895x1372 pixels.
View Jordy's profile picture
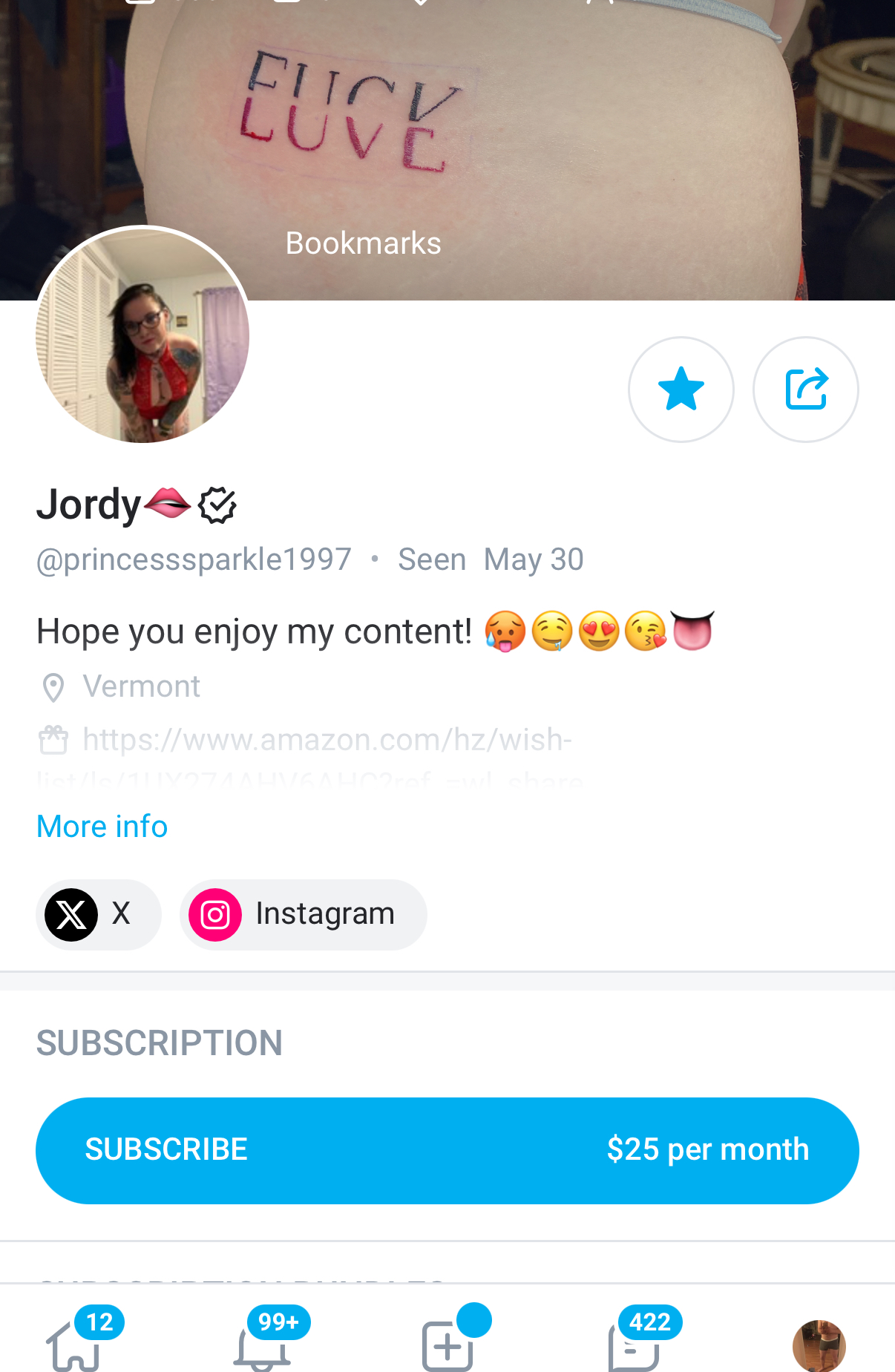coord(142,335)
